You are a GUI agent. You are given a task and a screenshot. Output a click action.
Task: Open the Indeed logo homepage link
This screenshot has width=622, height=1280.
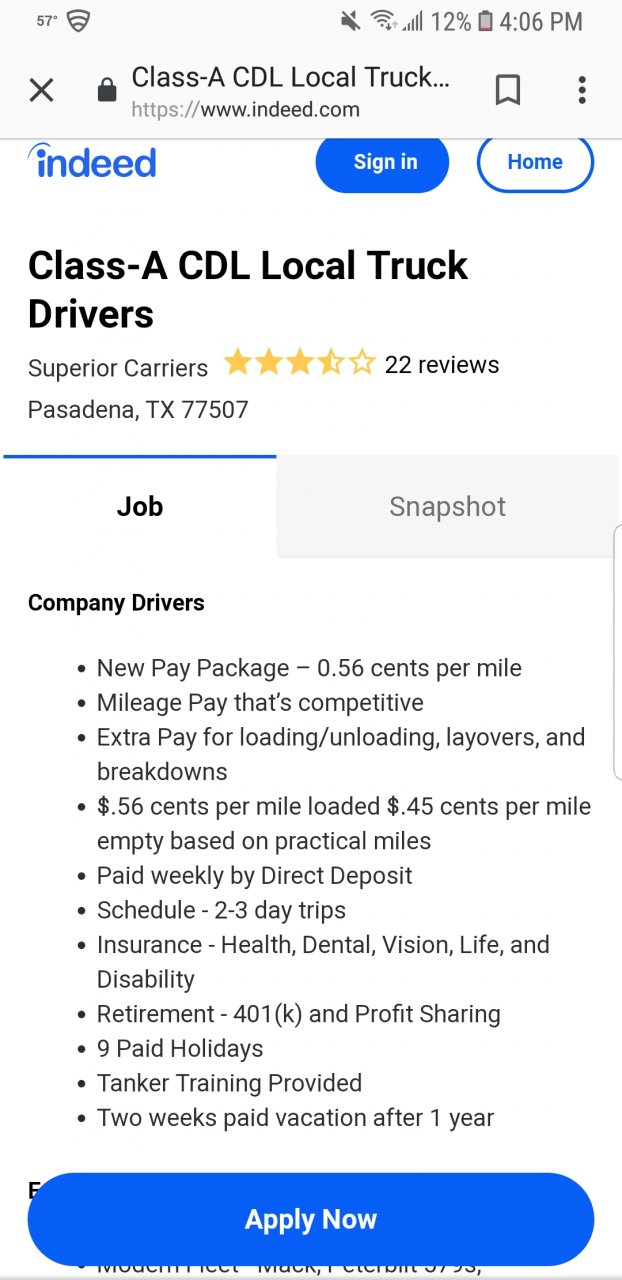point(93,162)
